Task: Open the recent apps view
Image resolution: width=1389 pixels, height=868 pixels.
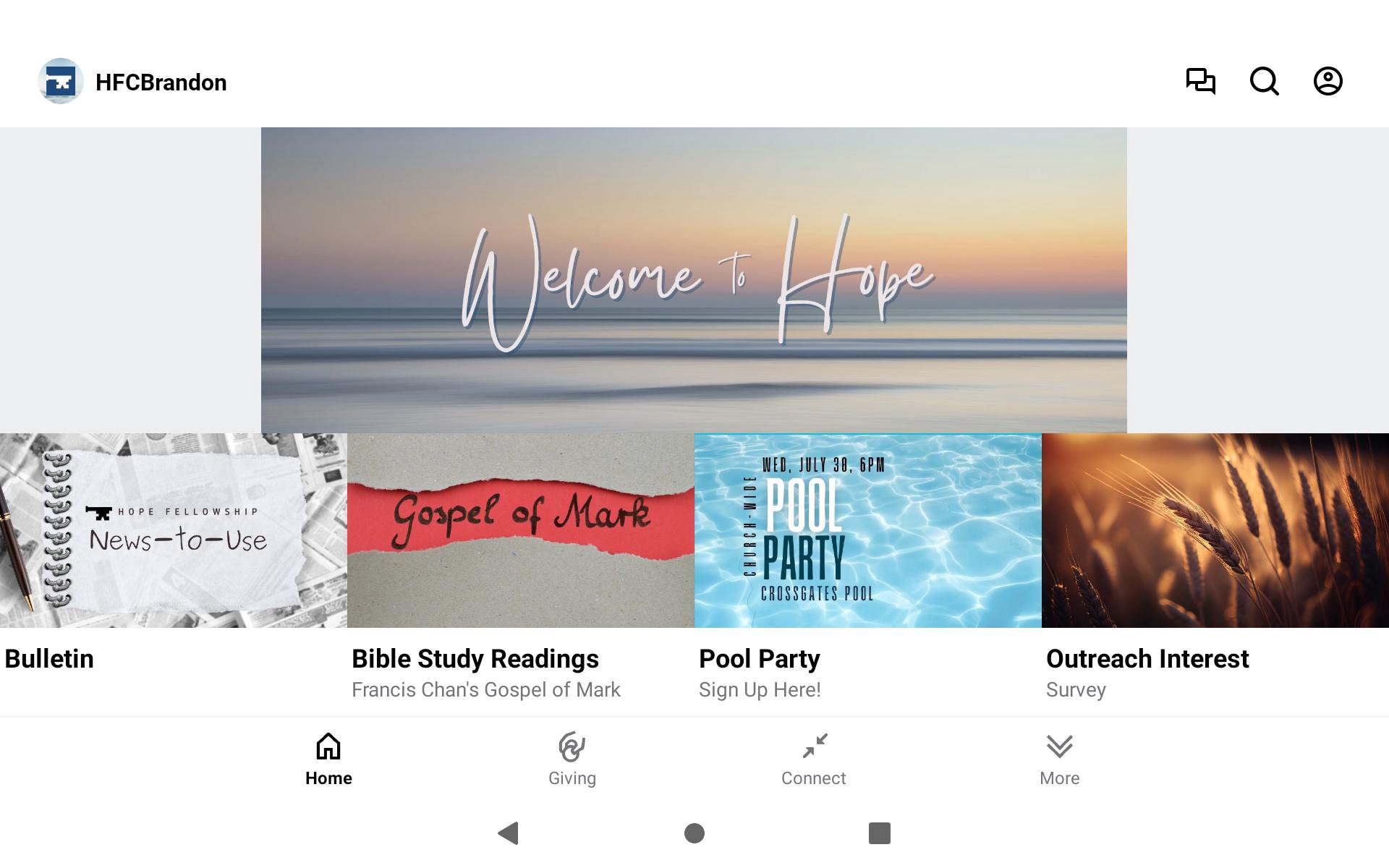Action: (x=879, y=833)
